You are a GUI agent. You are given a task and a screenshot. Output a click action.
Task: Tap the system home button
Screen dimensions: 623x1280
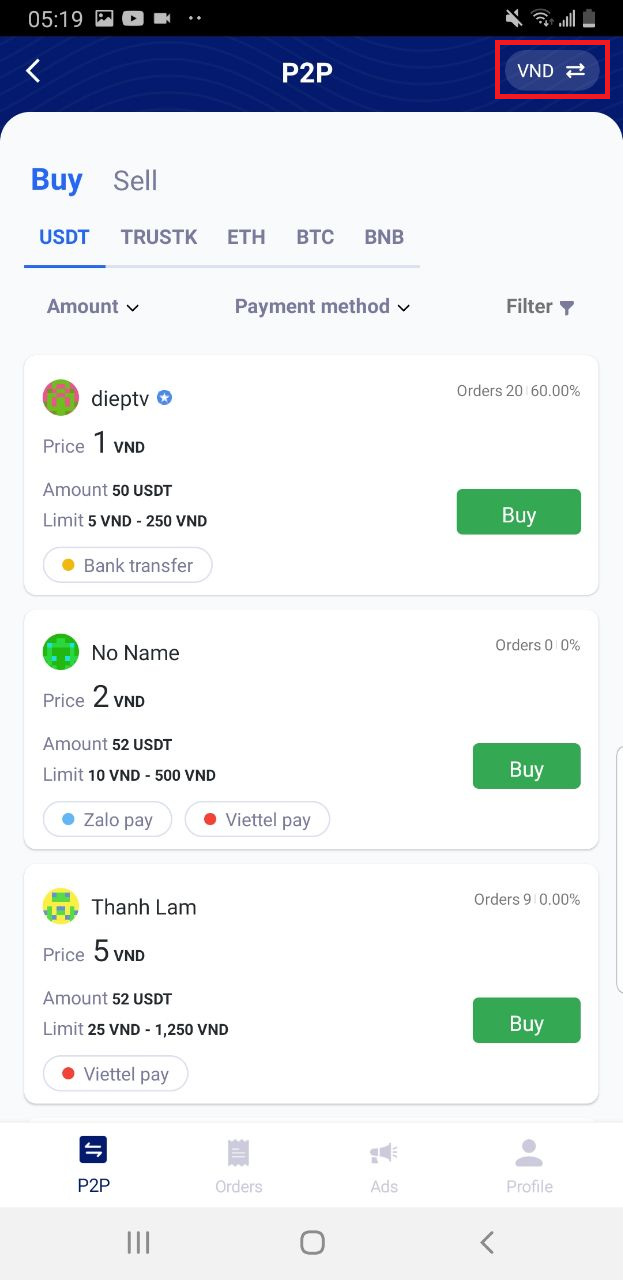312,1243
